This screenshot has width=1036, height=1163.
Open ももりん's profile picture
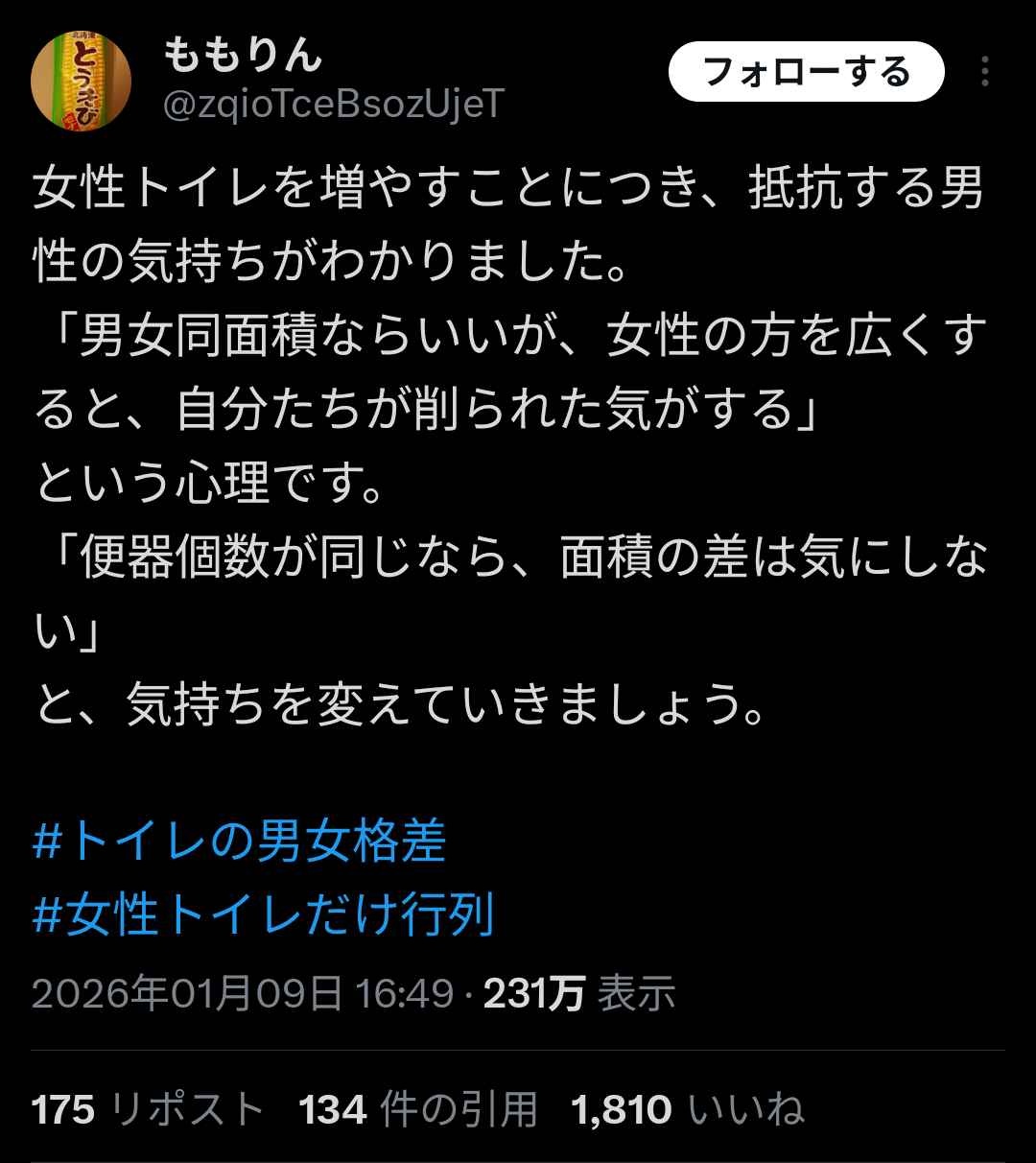(82, 82)
